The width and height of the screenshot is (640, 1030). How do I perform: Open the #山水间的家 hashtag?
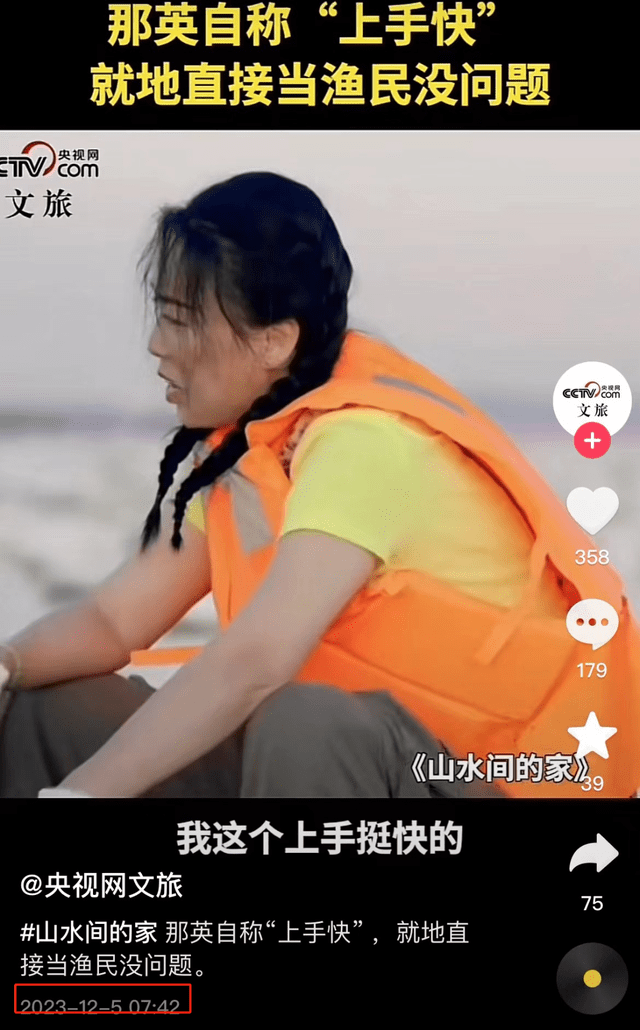[89, 933]
